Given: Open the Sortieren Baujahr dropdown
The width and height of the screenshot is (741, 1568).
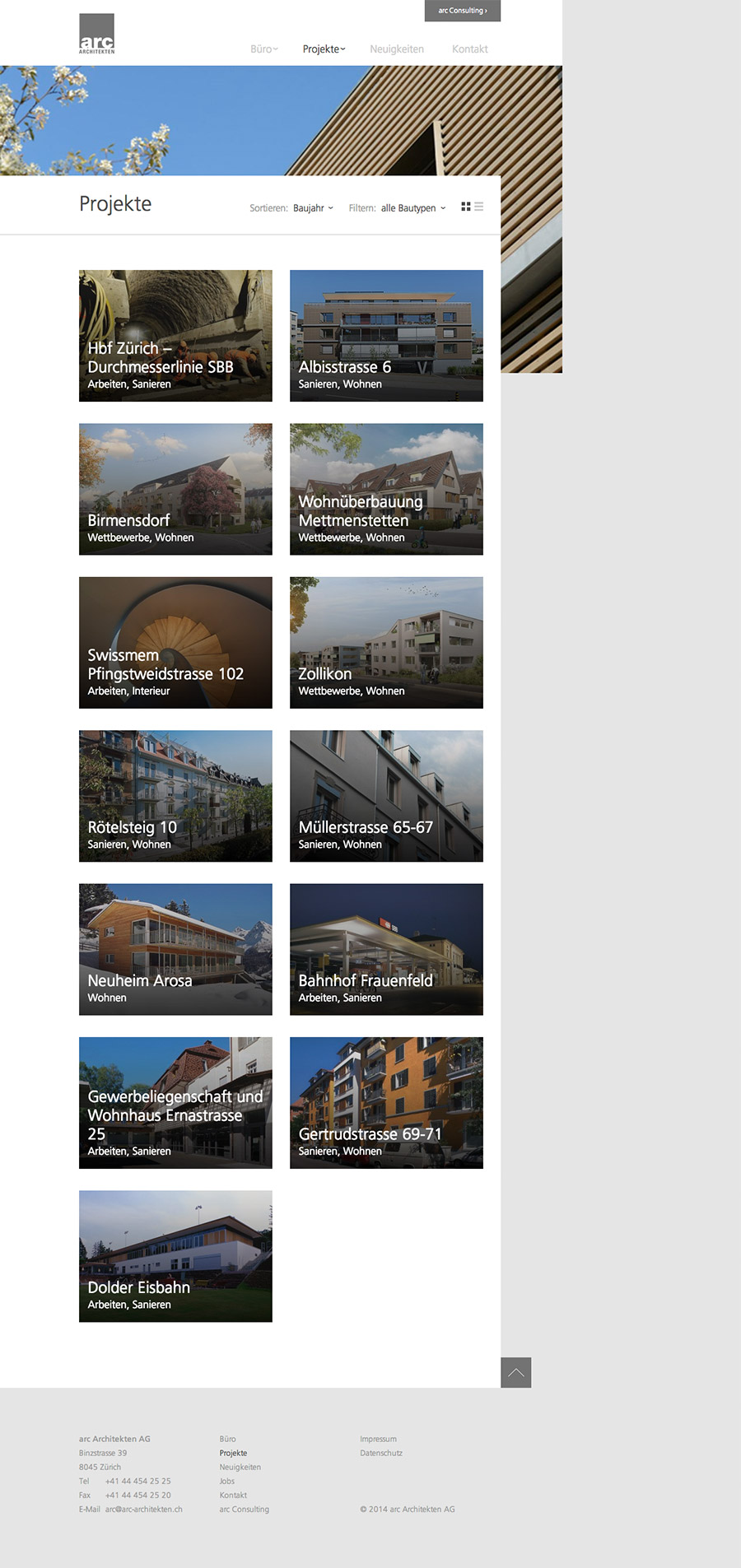Looking at the screenshot, I should coord(313,208).
